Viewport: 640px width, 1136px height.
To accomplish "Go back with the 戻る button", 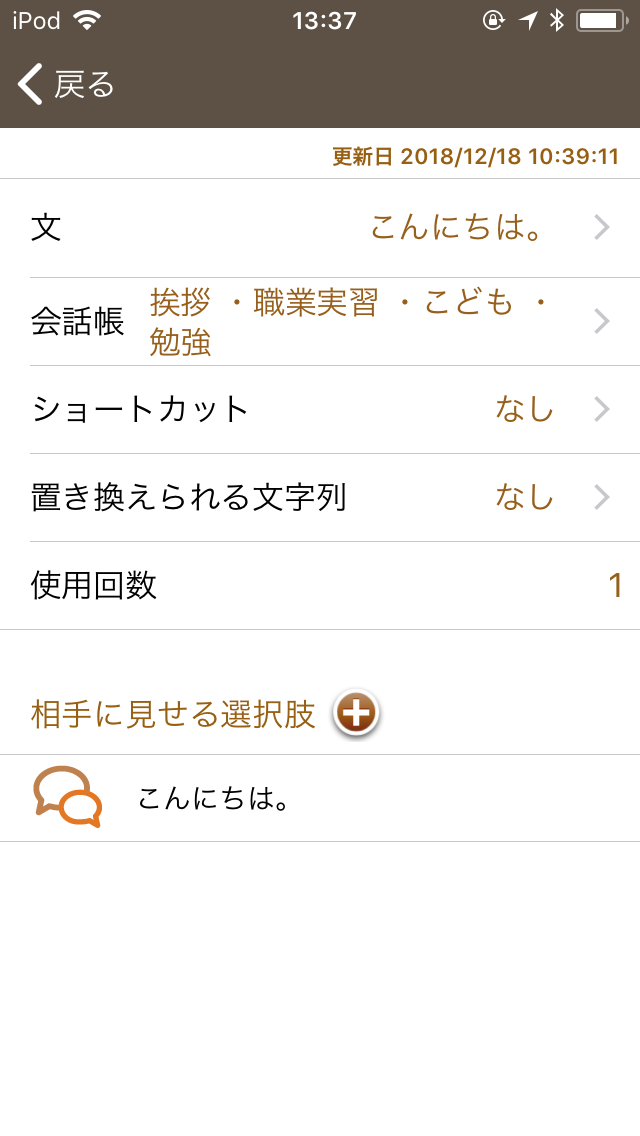I will 67,84.
